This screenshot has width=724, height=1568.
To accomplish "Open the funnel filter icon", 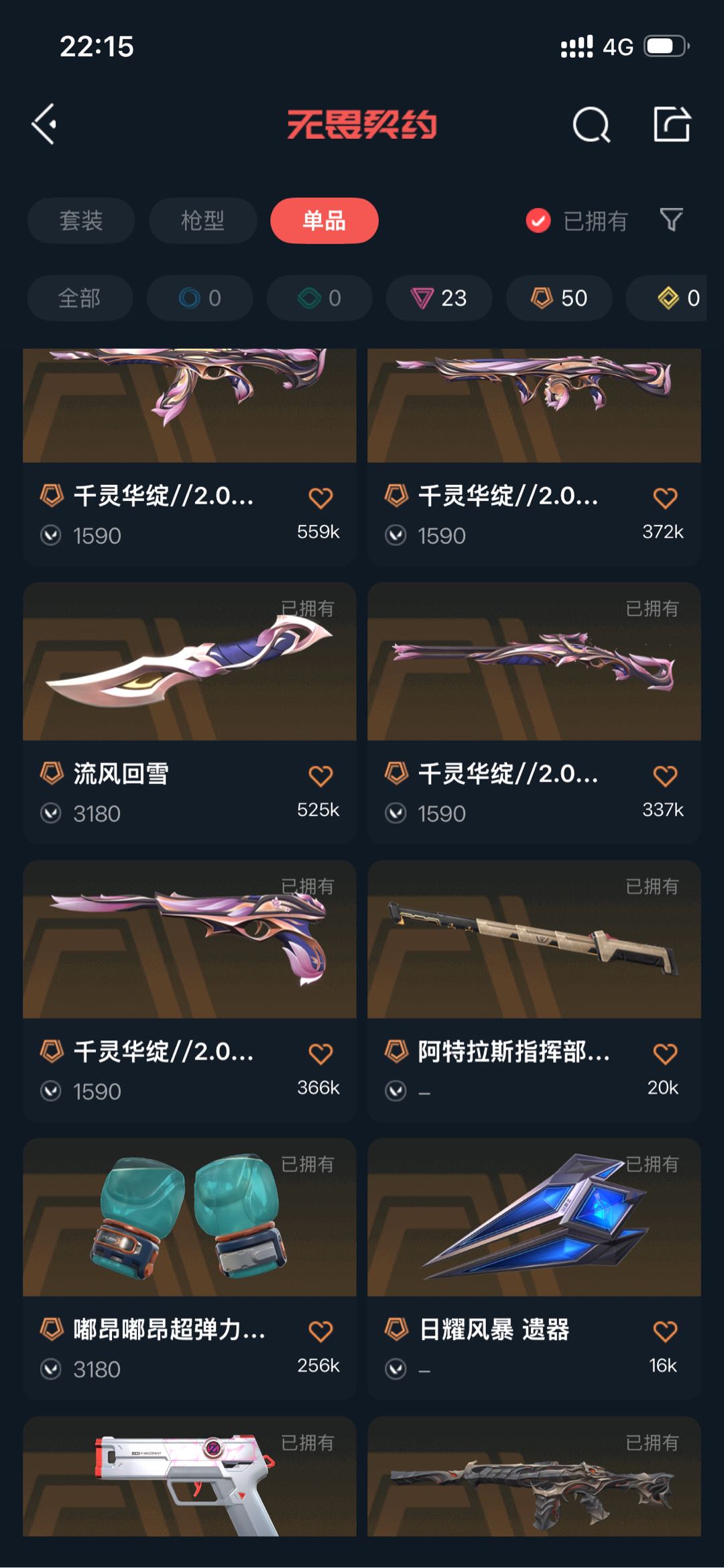I will tap(671, 220).
